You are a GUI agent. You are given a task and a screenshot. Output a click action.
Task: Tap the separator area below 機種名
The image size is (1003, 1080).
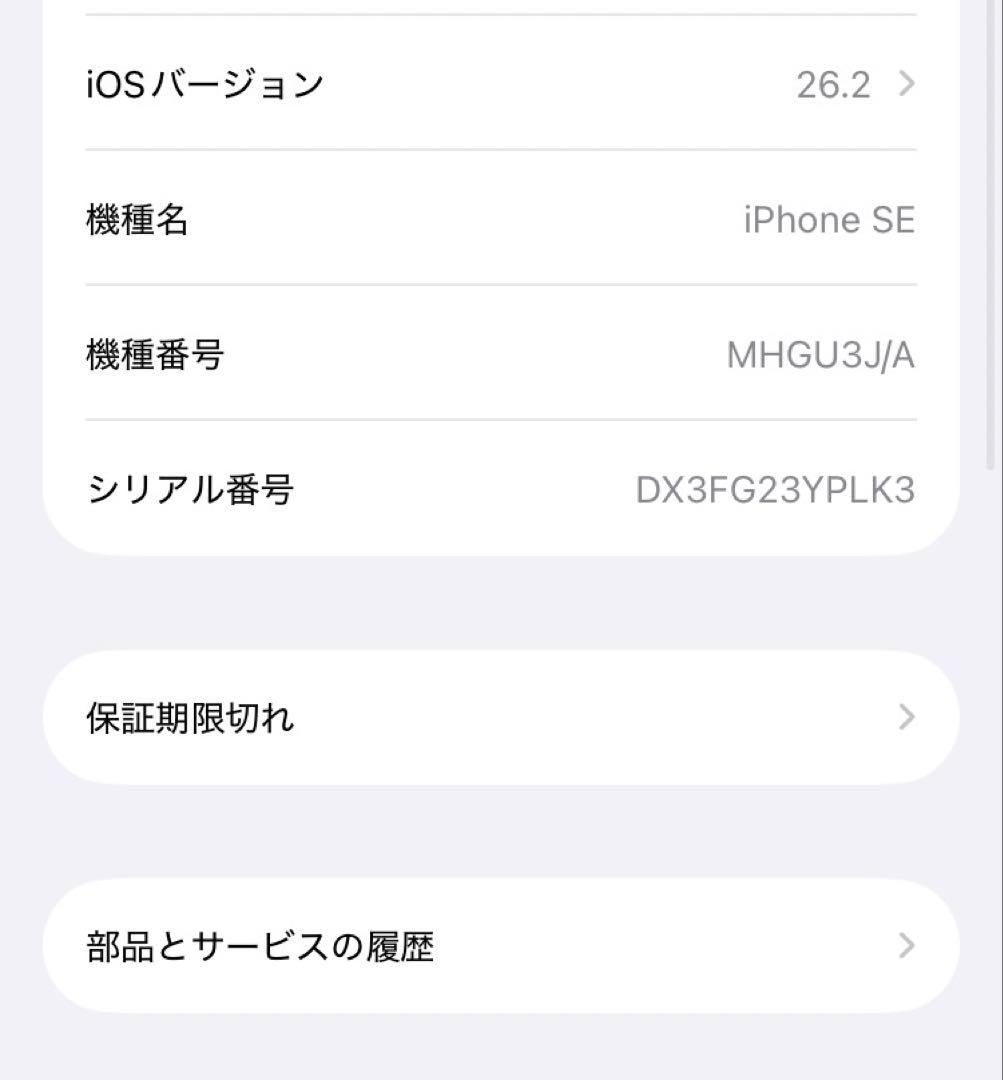500,288
